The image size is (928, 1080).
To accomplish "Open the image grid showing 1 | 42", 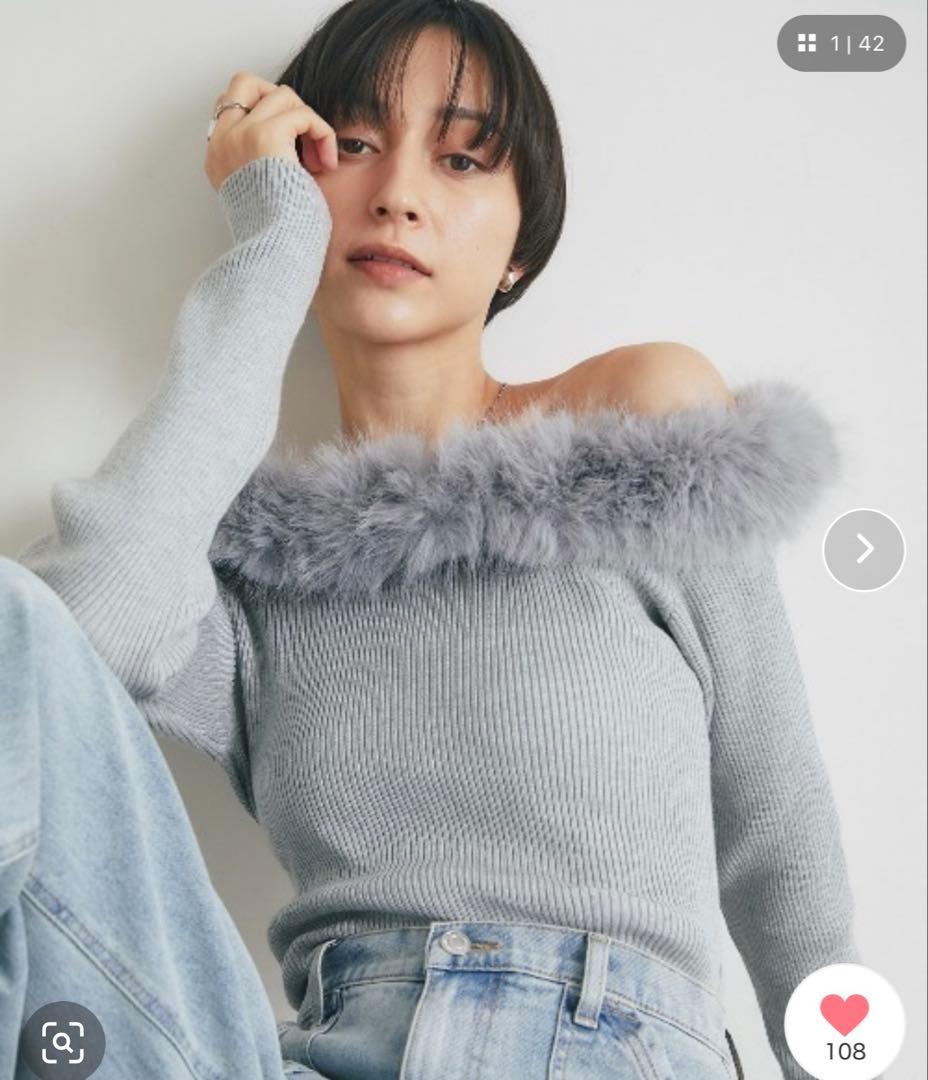I will point(841,43).
